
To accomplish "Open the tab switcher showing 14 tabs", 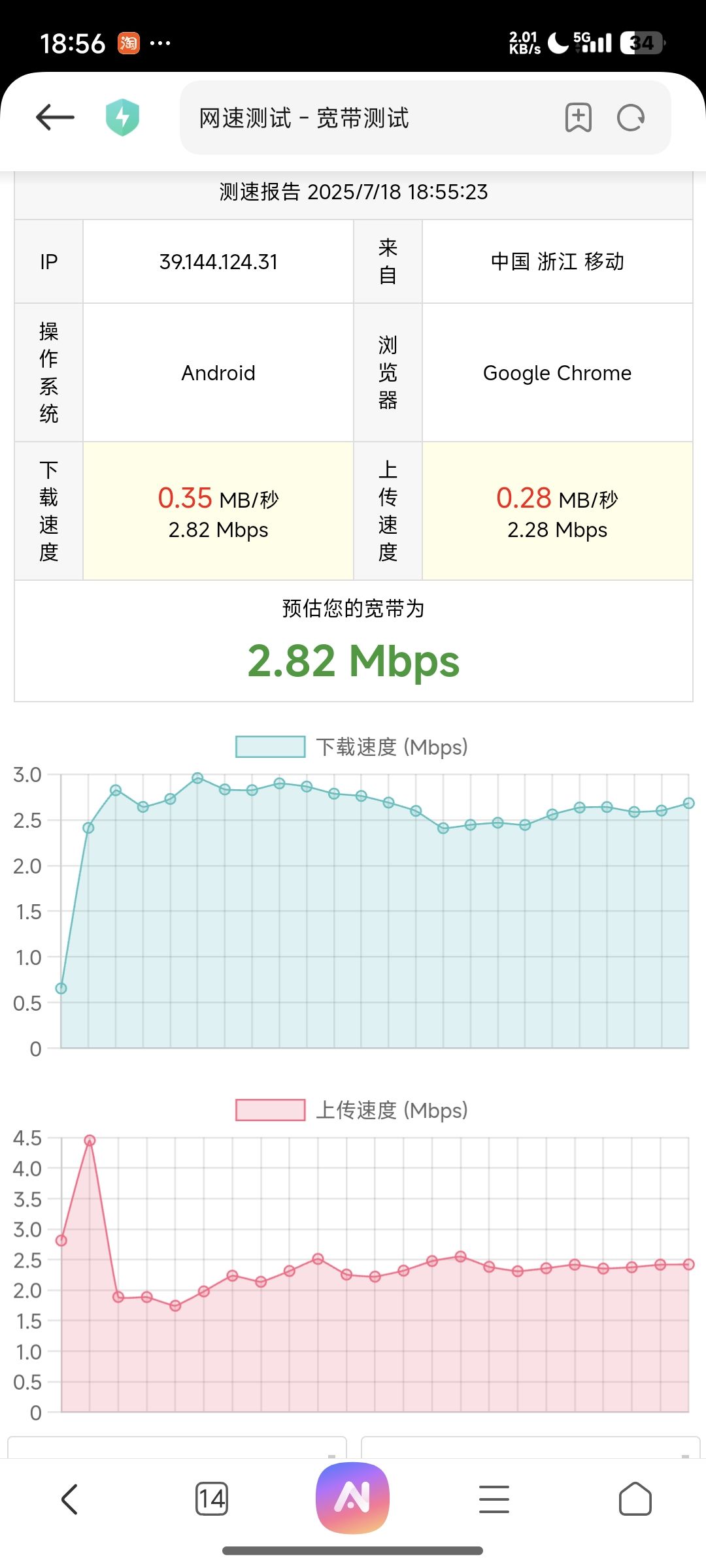I will 212,1498.
